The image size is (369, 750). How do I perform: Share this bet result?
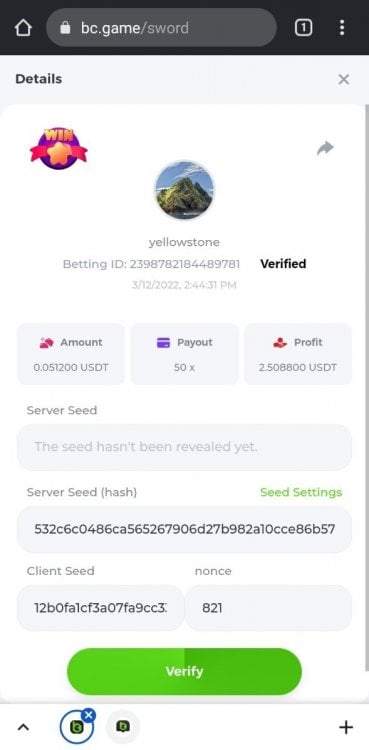[325, 148]
